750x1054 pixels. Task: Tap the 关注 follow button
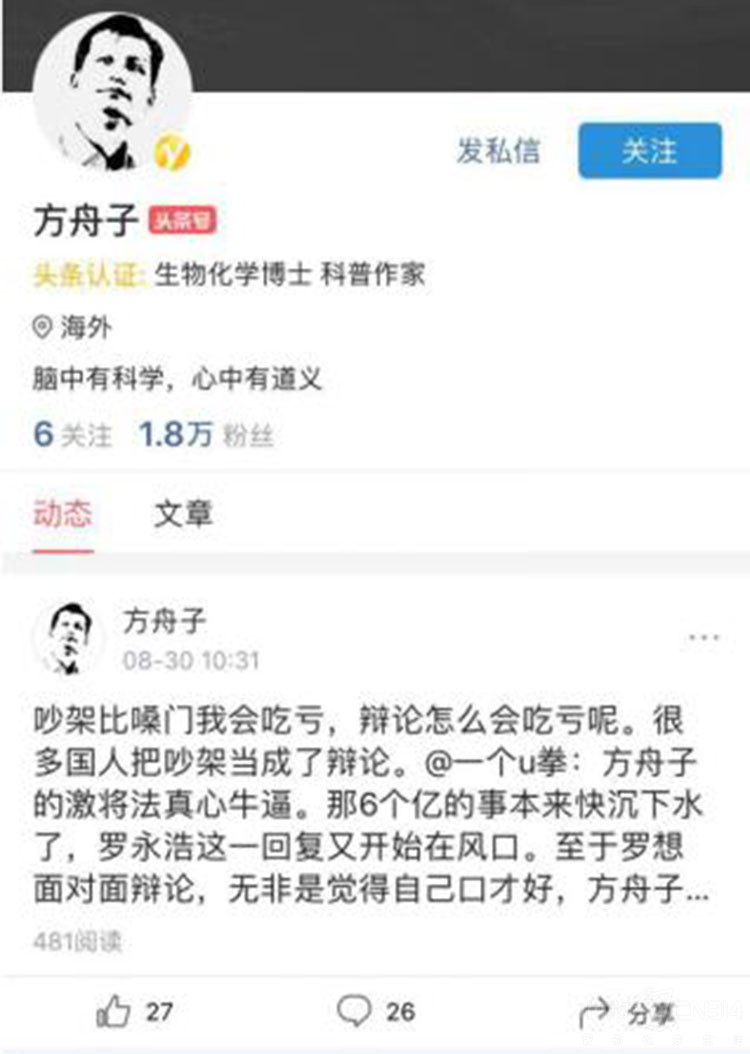coord(649,151)
